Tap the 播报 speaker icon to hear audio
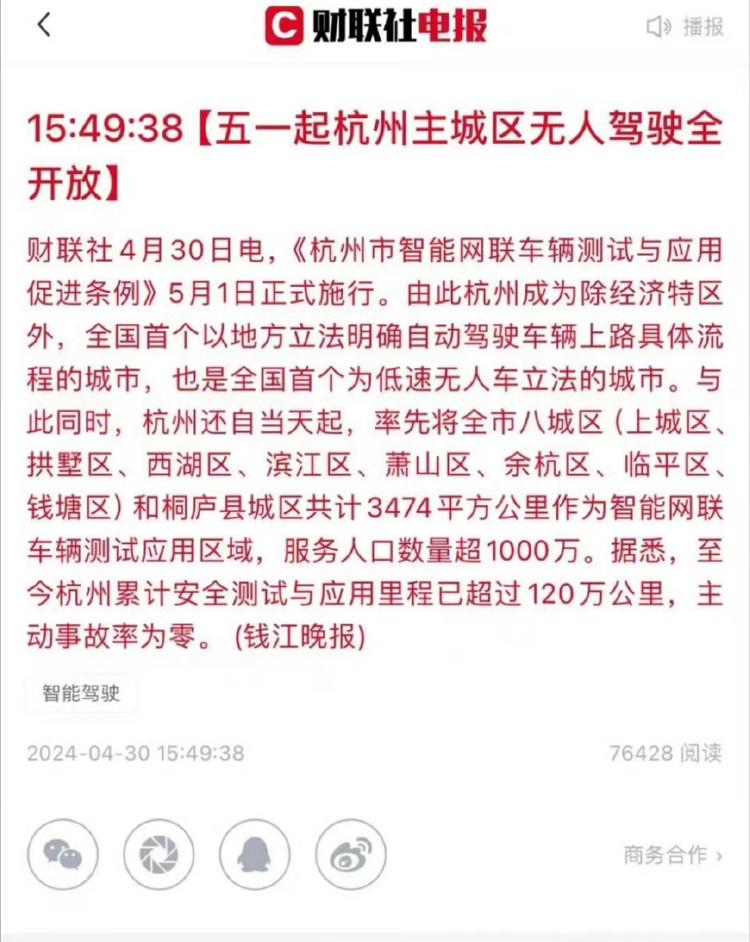 [657, 27]
